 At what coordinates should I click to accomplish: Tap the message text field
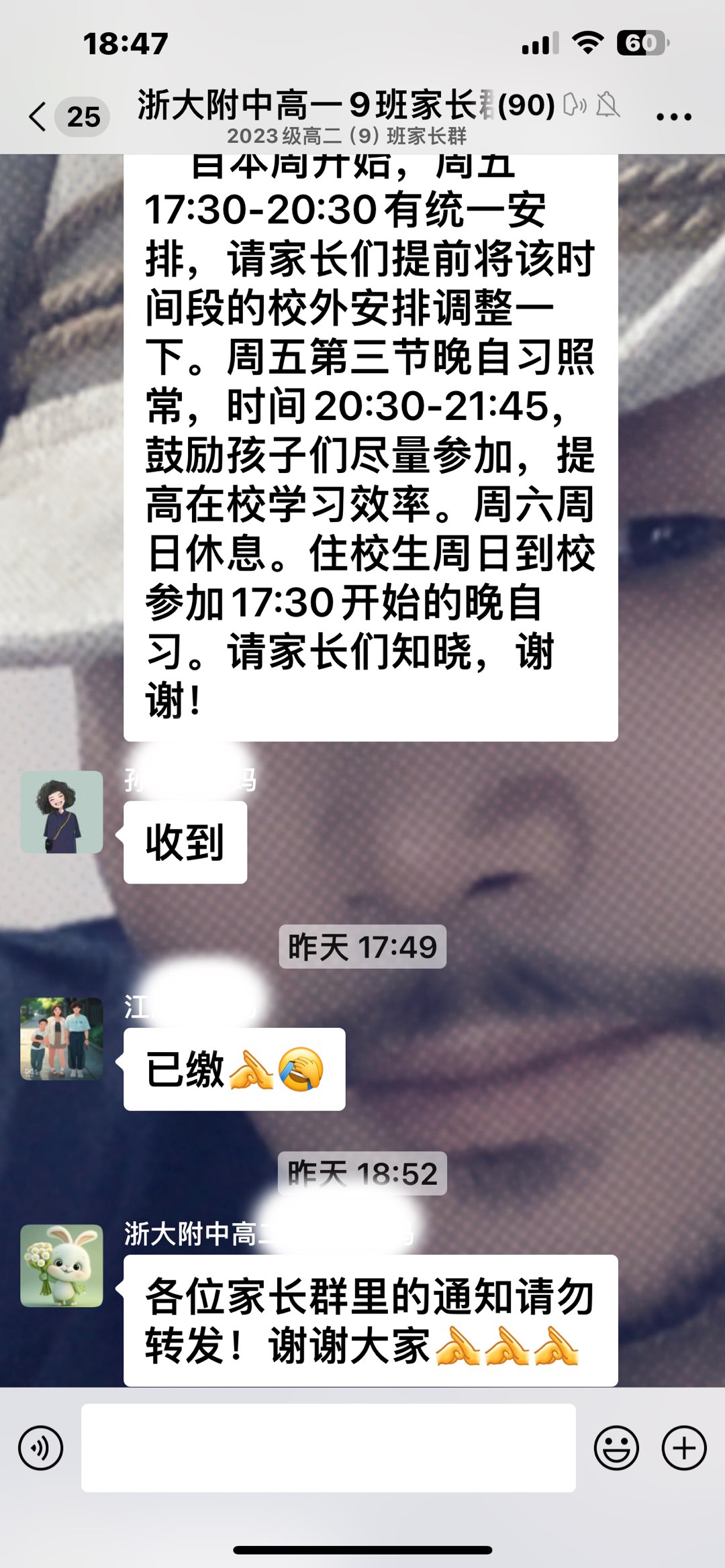click(328, 1448)
